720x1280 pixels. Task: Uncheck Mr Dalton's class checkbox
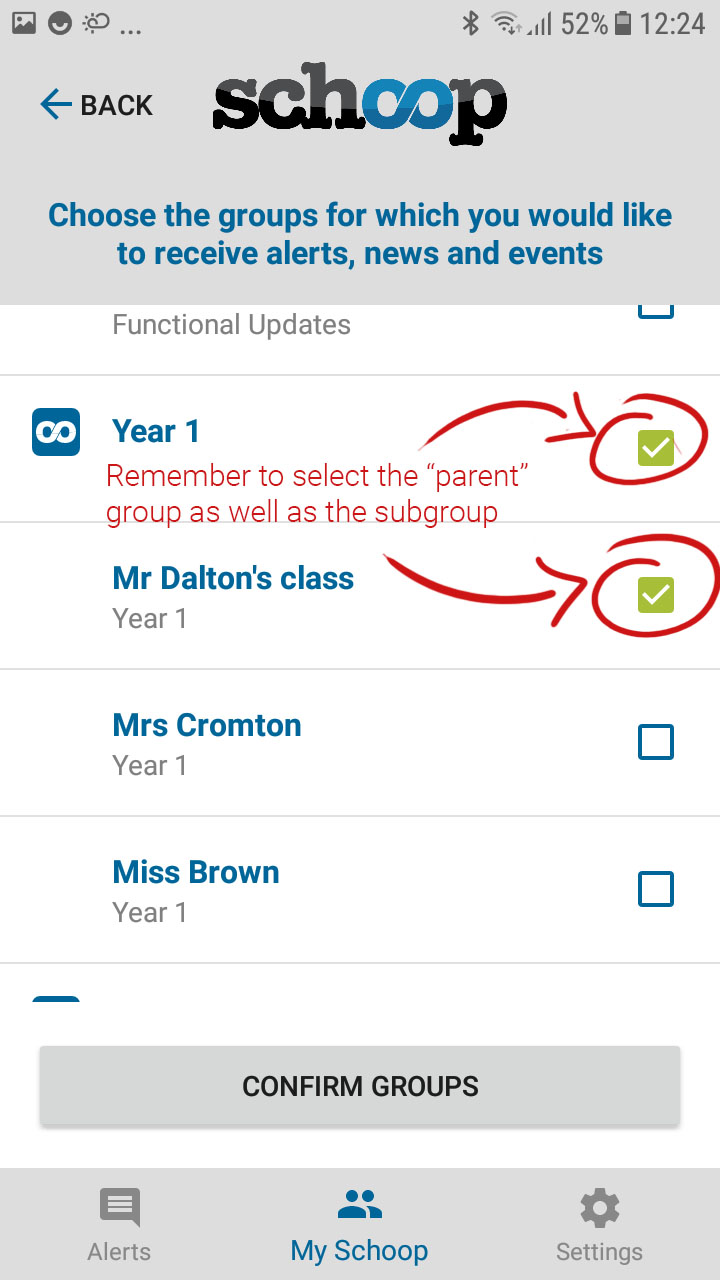tap(656, 595)
